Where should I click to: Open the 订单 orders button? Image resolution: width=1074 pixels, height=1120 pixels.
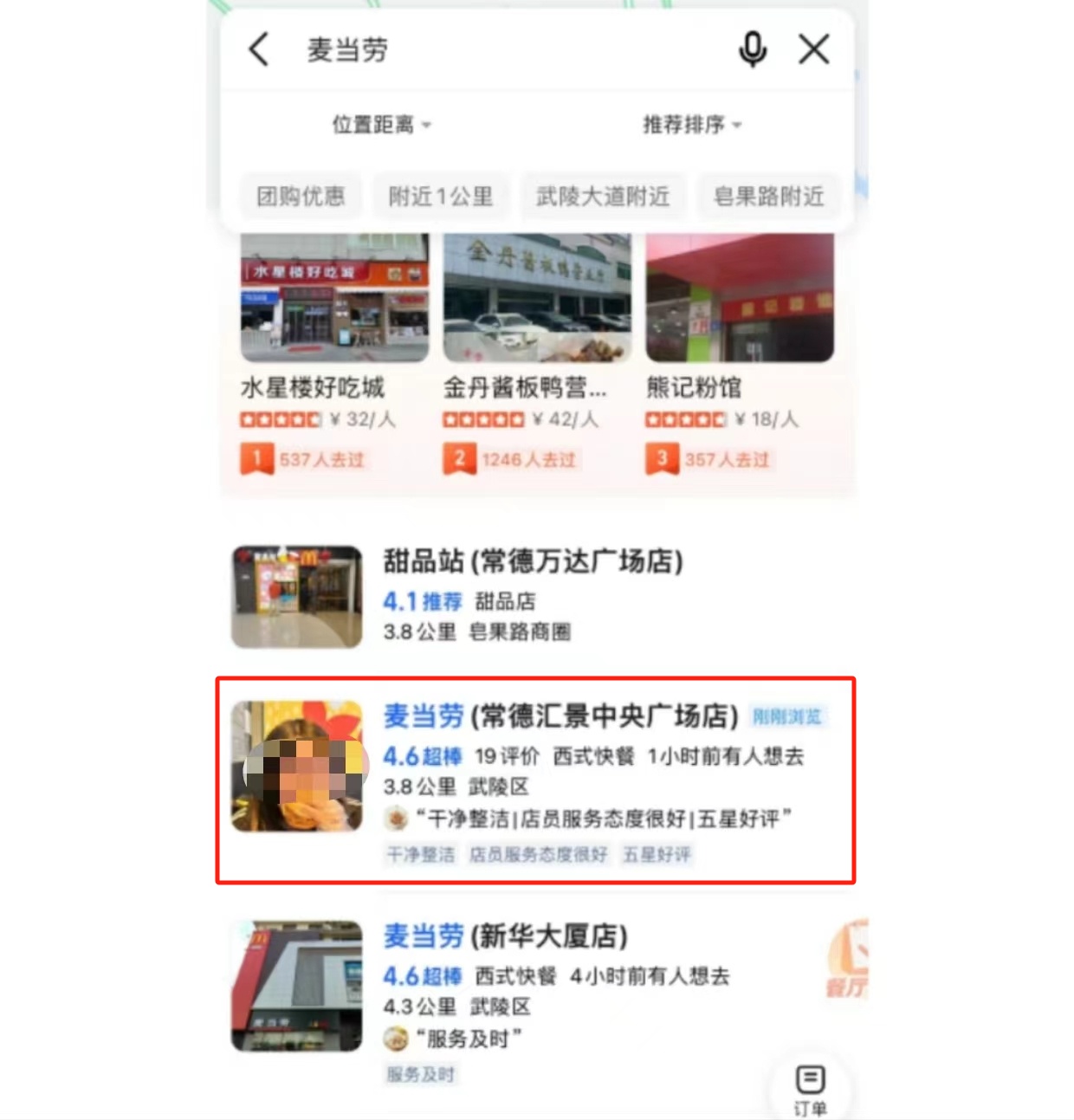click(x=810, y=1088)
